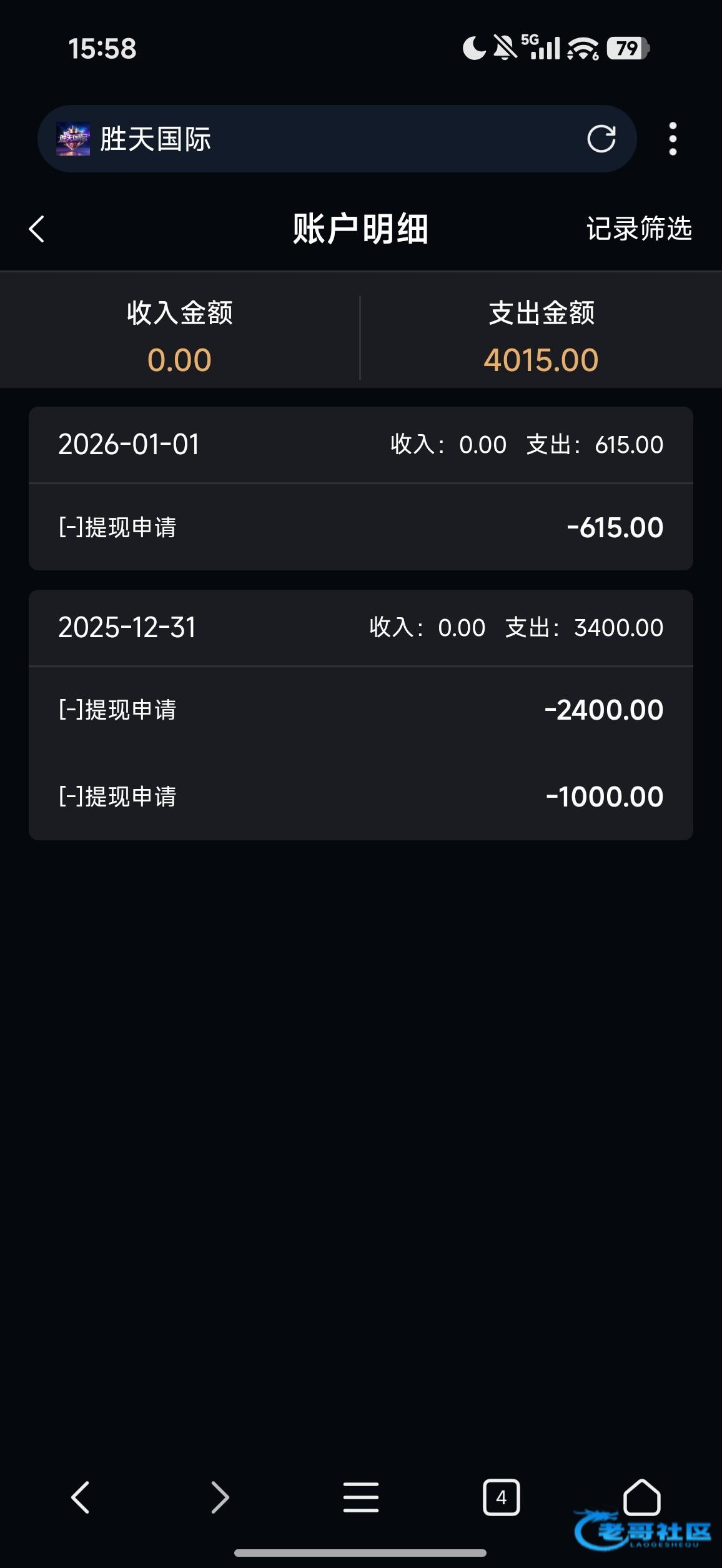Go to the browser home page

click(x=641, y=1497)
